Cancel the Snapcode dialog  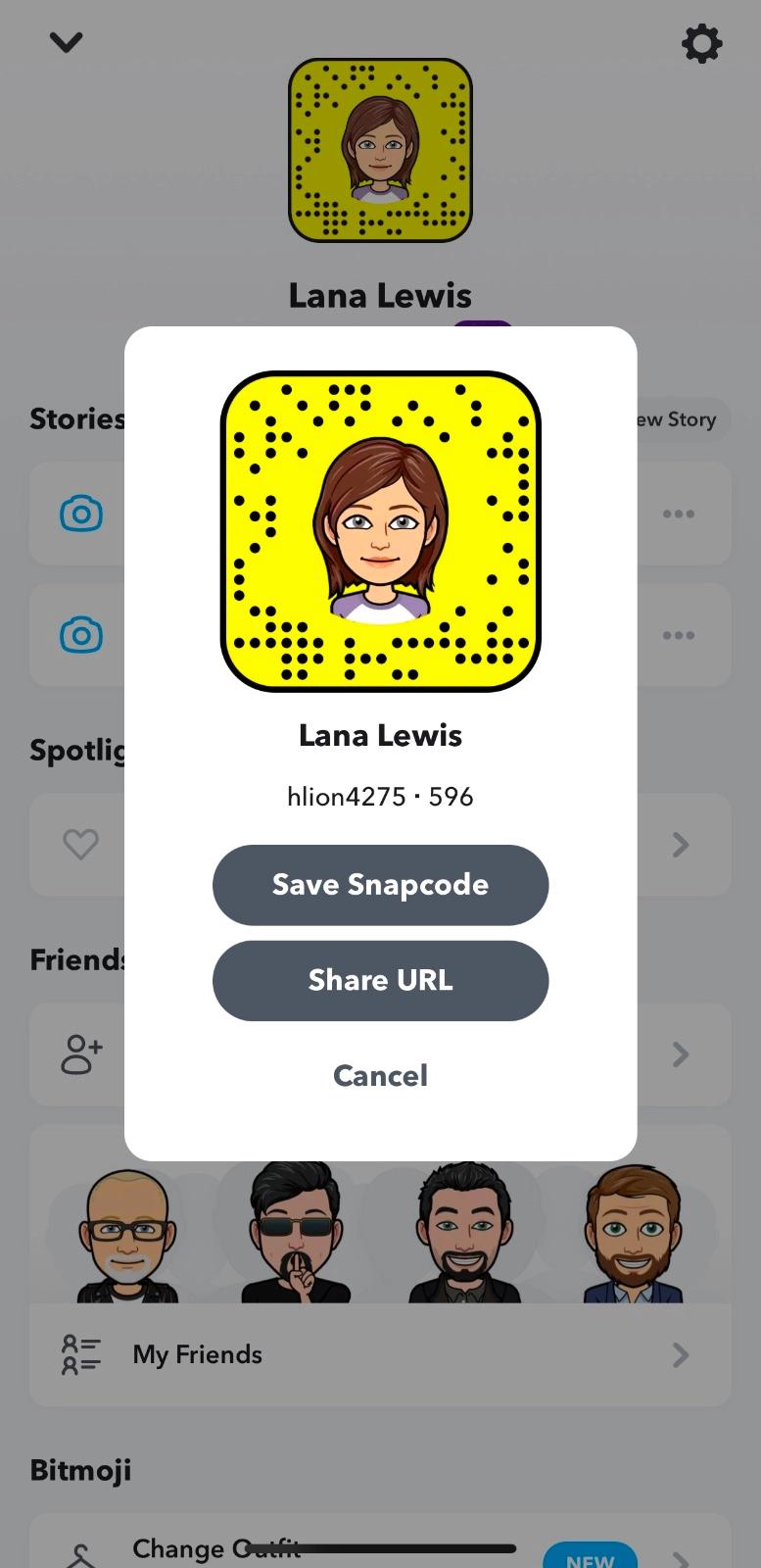click(380, 1076)
